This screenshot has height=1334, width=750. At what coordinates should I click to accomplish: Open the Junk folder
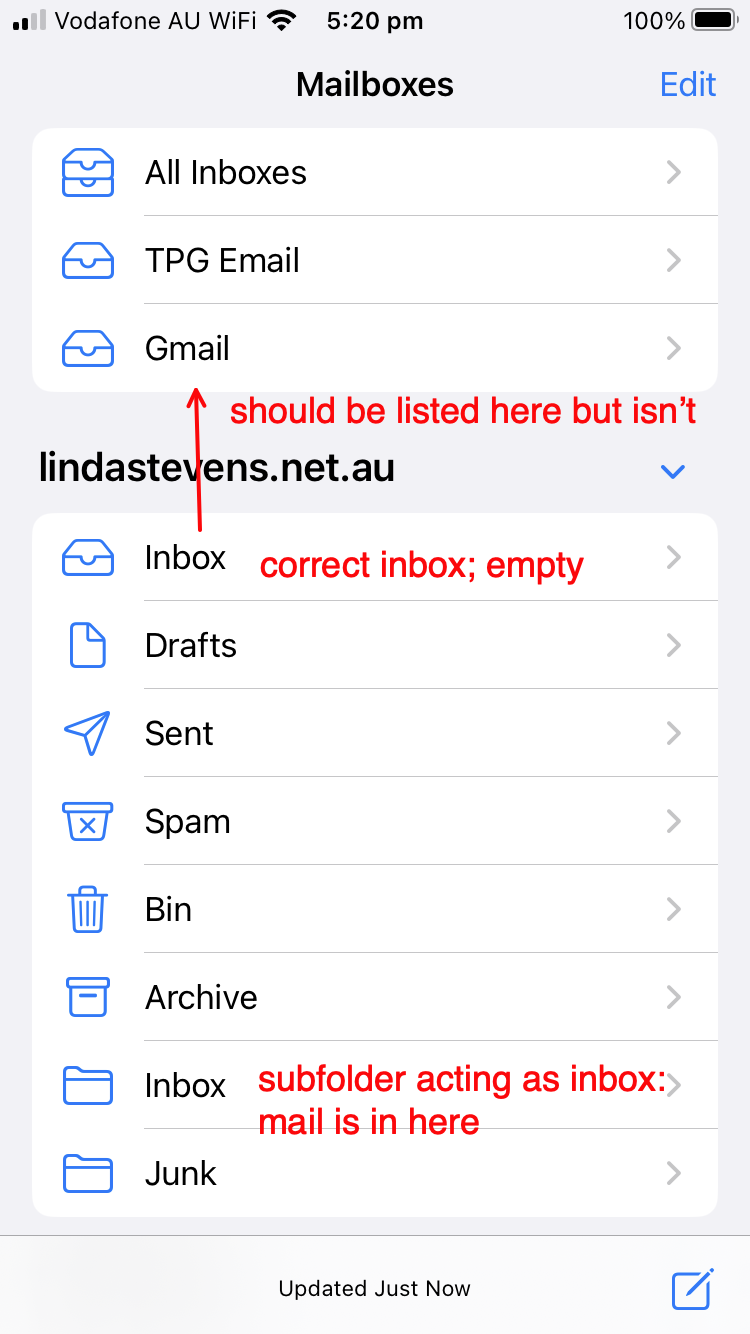375,1173
